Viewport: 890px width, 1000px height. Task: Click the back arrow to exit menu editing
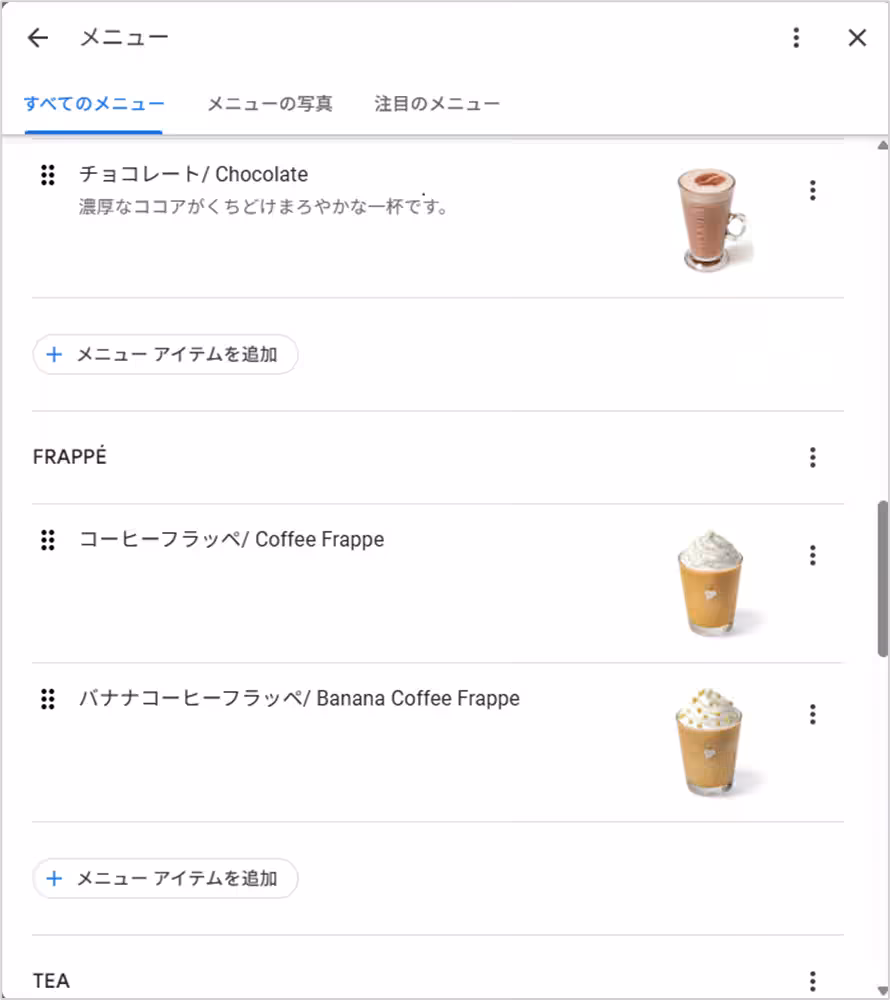coord(37,37)
